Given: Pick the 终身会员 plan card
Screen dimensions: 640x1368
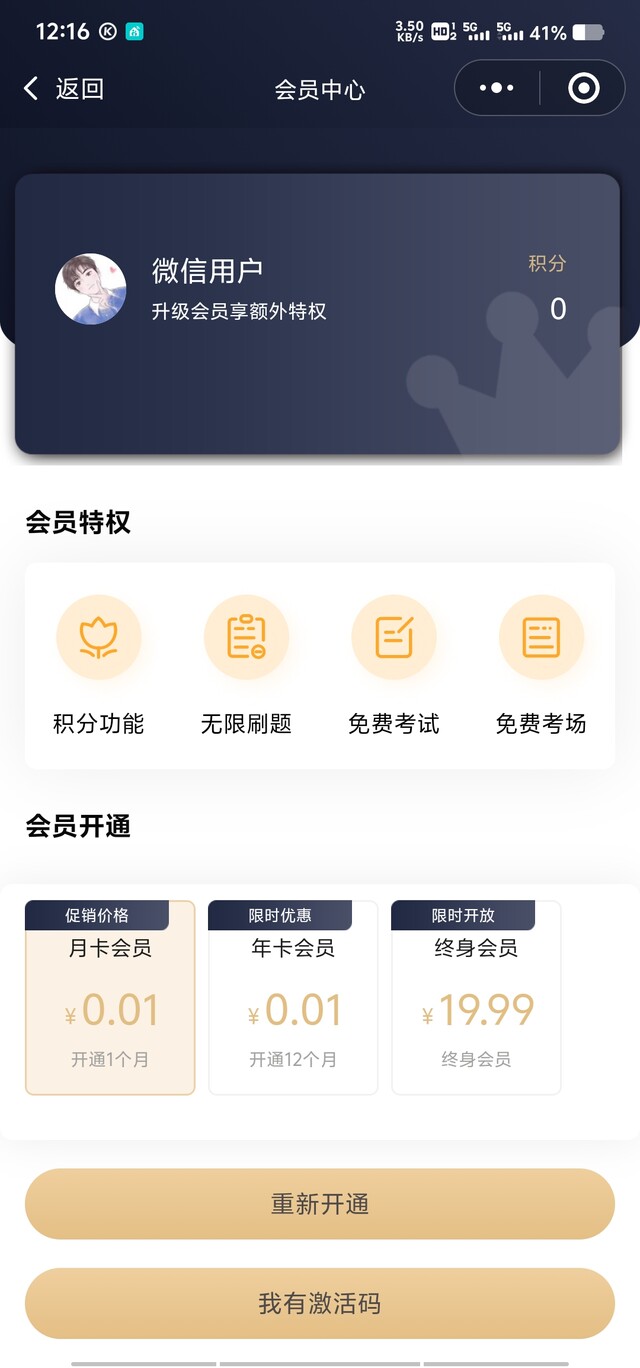Looking at the screenshot, I should click(476, 998).
